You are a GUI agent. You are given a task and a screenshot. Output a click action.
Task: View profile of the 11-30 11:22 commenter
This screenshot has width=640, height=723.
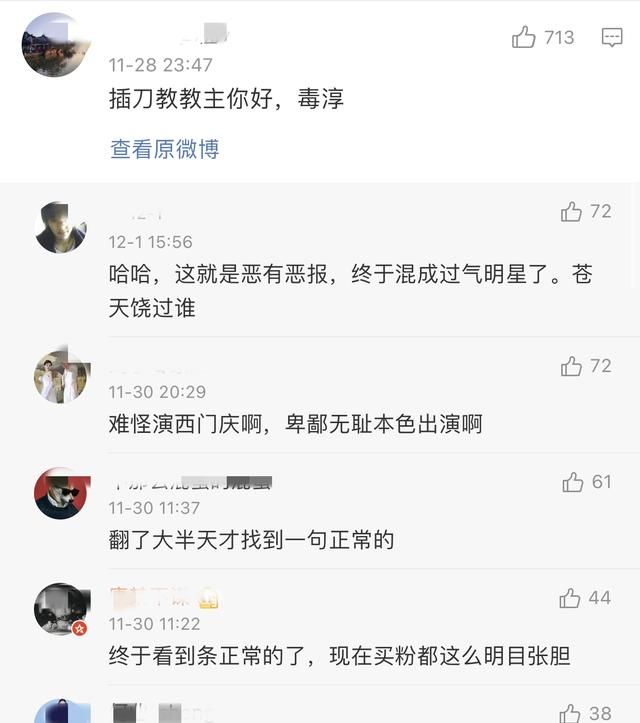[x=61, y=609]
